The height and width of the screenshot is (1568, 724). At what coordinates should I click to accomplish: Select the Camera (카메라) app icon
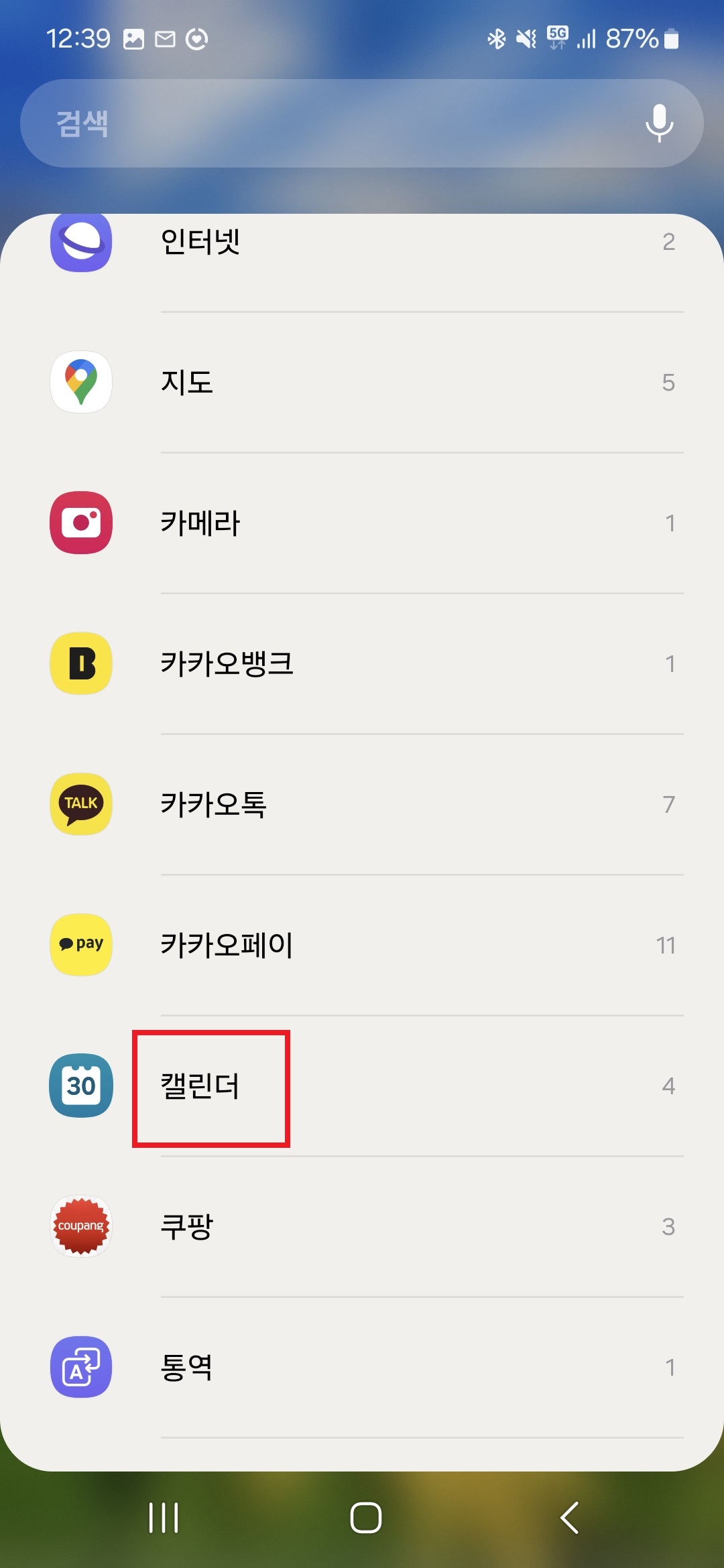[80, 523]
